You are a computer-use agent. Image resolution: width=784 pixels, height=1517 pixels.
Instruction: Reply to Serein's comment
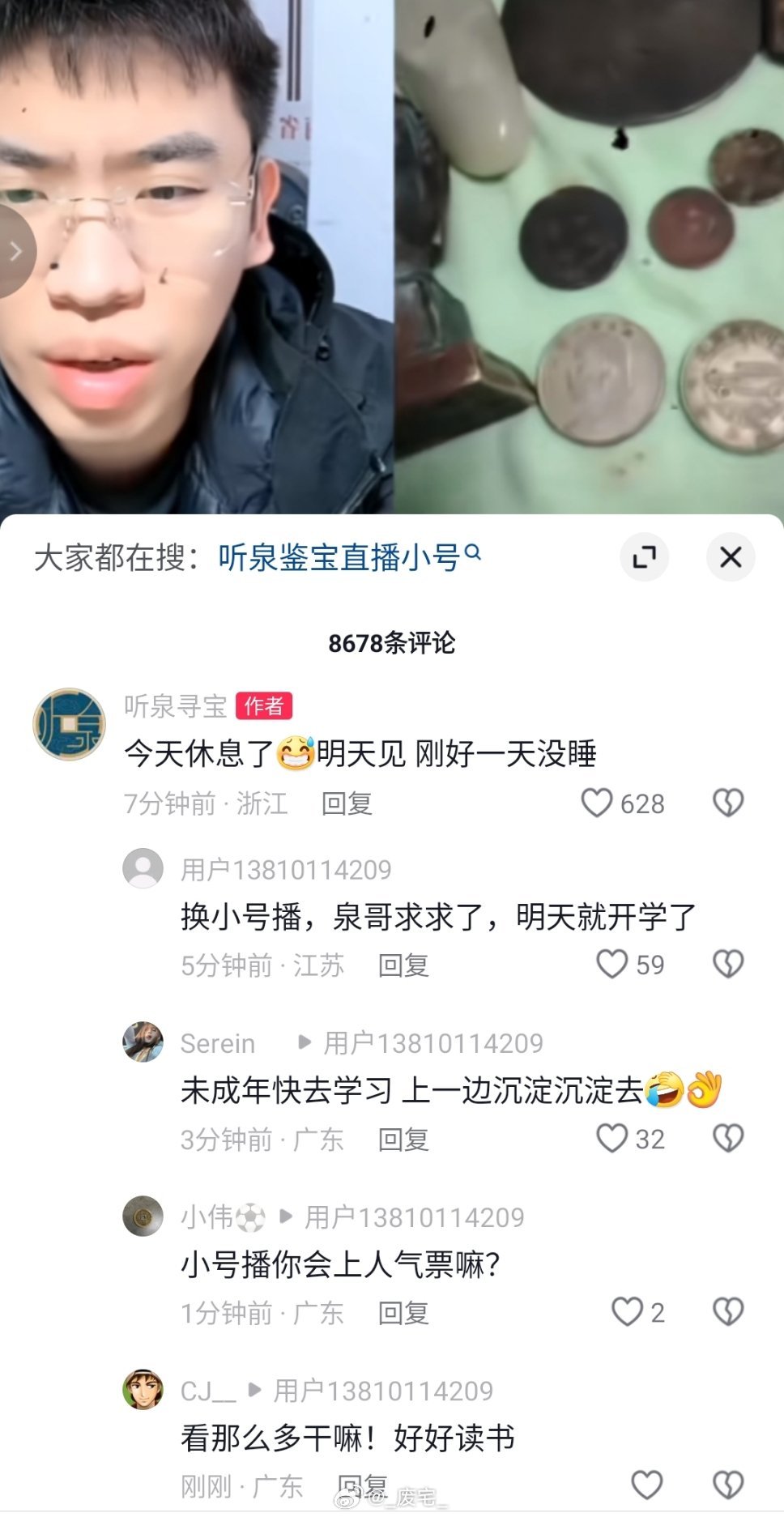[403, 1140]
